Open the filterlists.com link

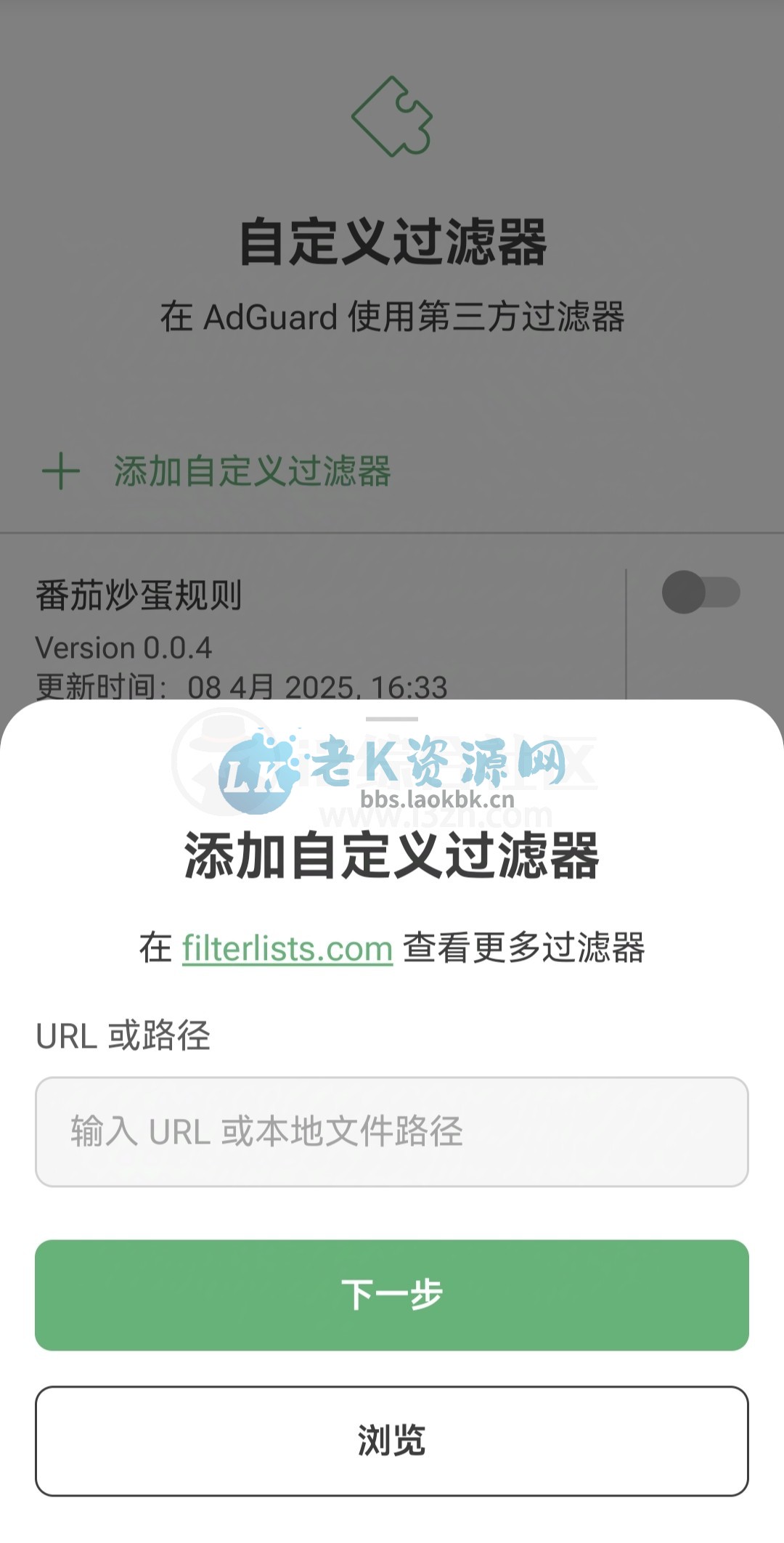click(287, 949)
